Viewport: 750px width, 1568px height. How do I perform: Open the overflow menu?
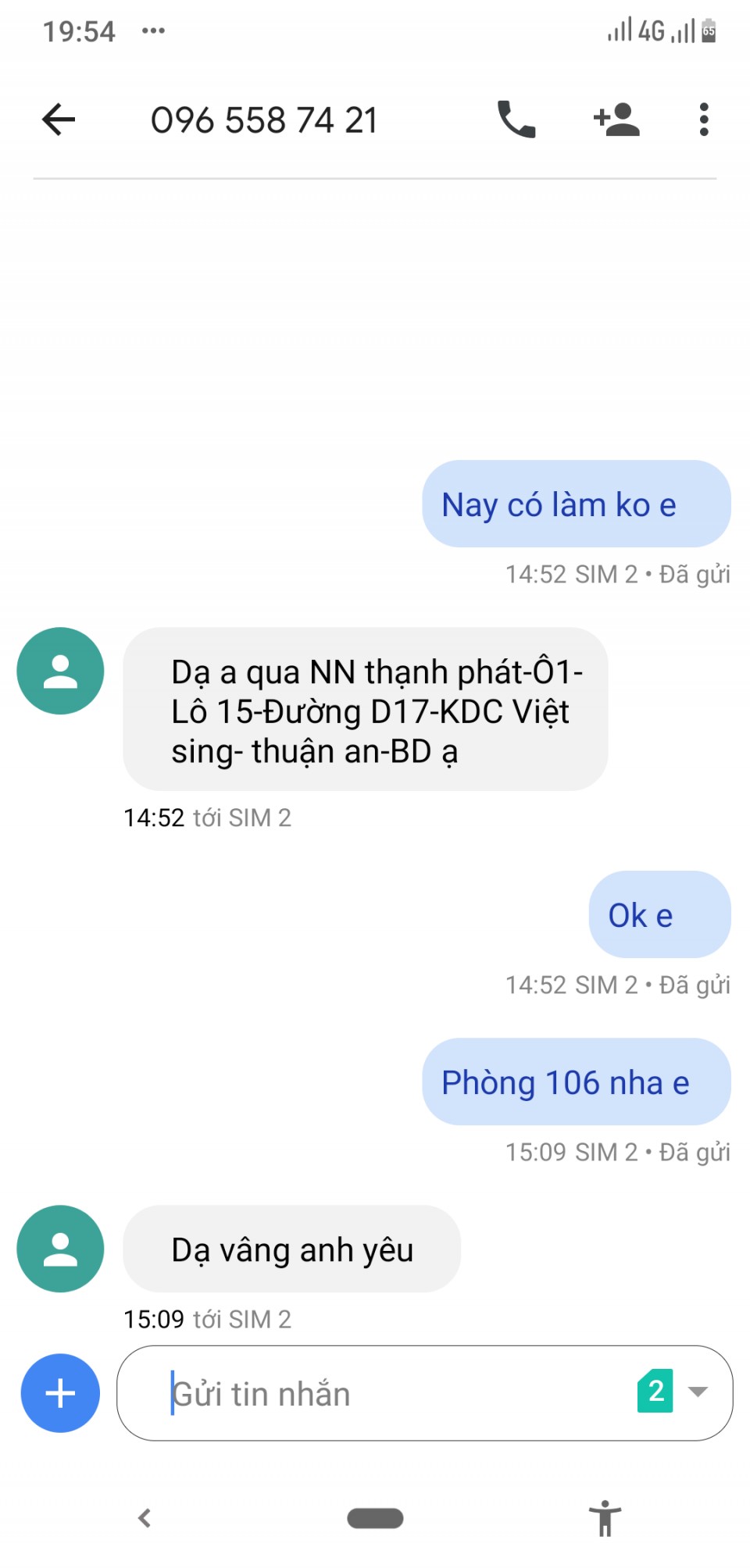(x=704, y=119)
